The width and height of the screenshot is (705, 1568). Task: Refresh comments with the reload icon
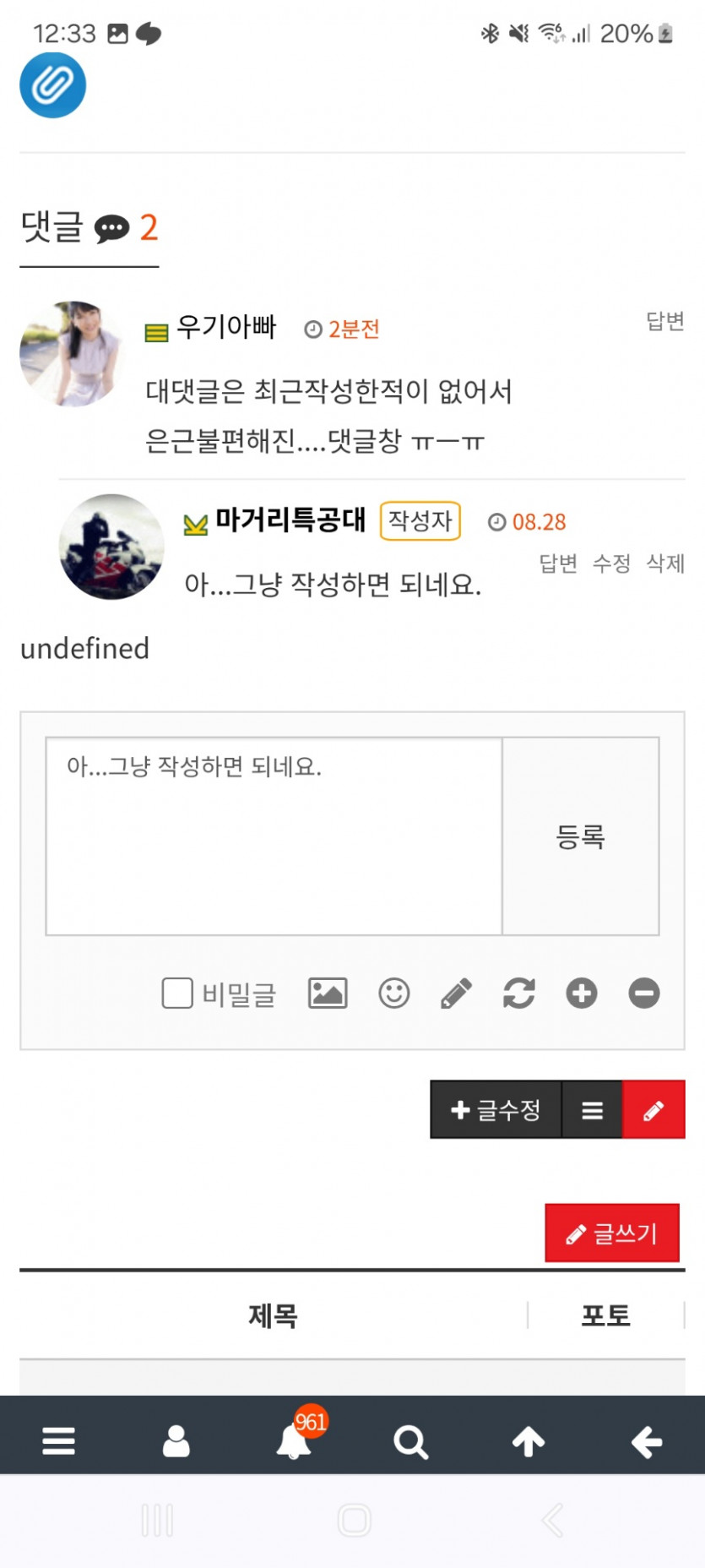[518, 994]
